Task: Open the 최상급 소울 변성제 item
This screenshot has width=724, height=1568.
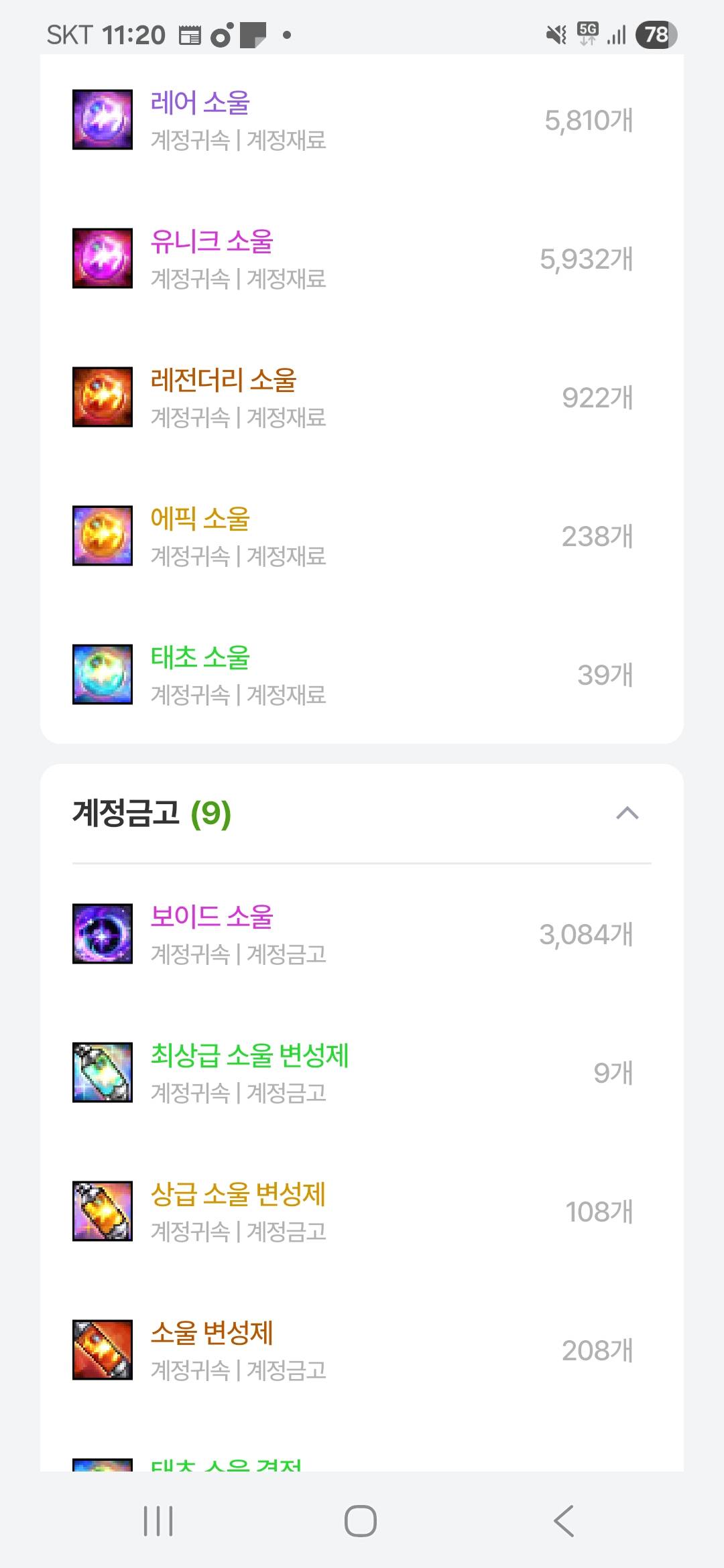Action: pos(362,1073)
